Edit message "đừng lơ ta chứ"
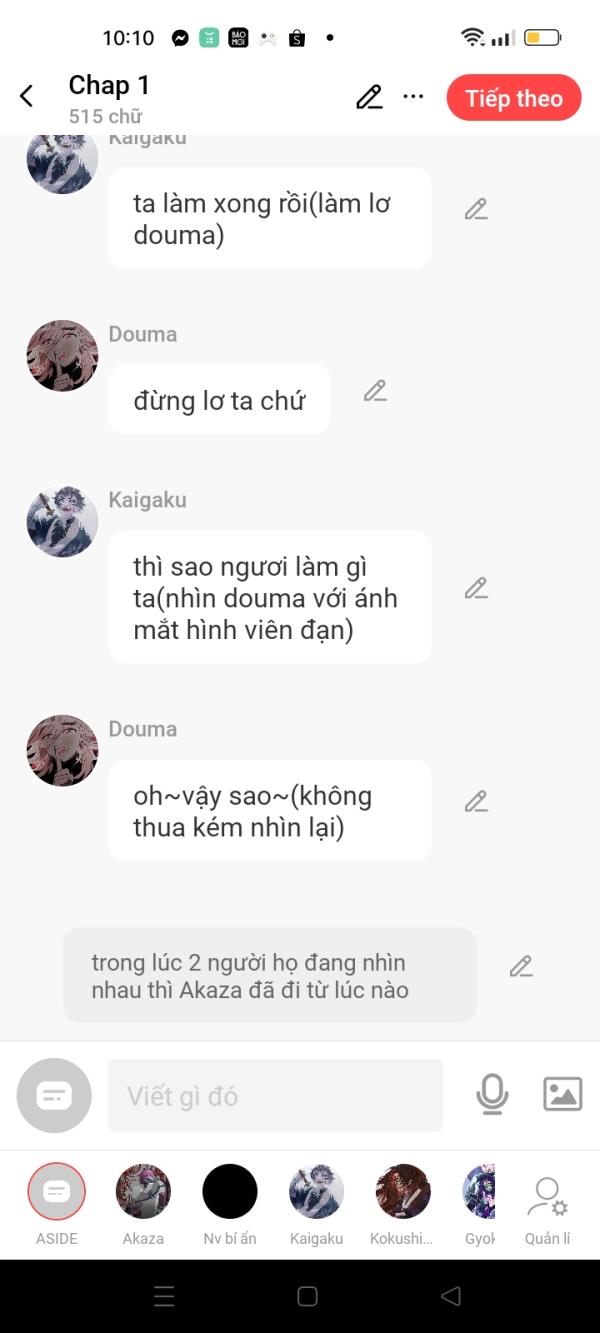Screen dimensions: 600x1333 [x=375, y=391]
